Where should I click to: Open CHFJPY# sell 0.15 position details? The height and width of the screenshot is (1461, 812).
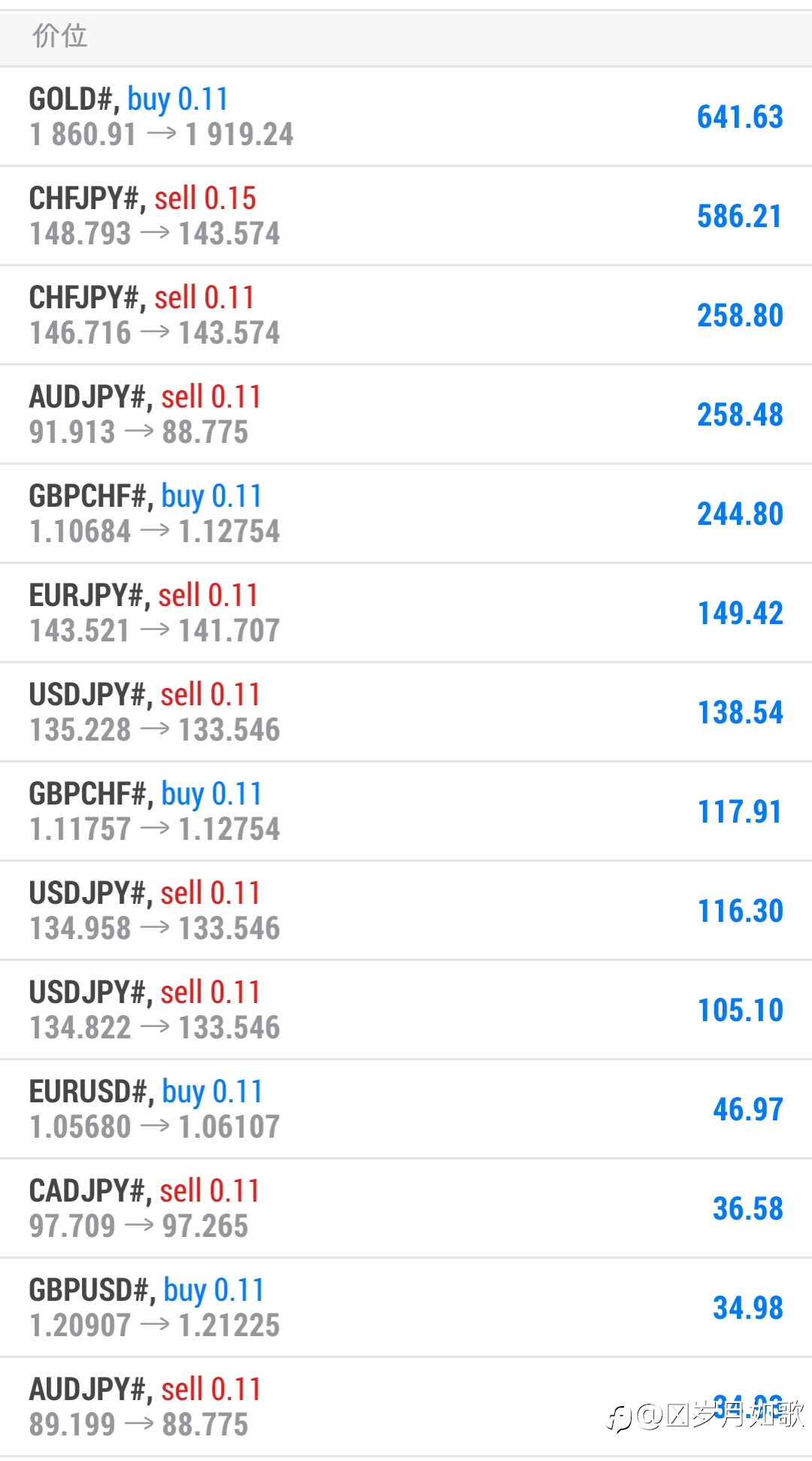(x=406, y=216)
